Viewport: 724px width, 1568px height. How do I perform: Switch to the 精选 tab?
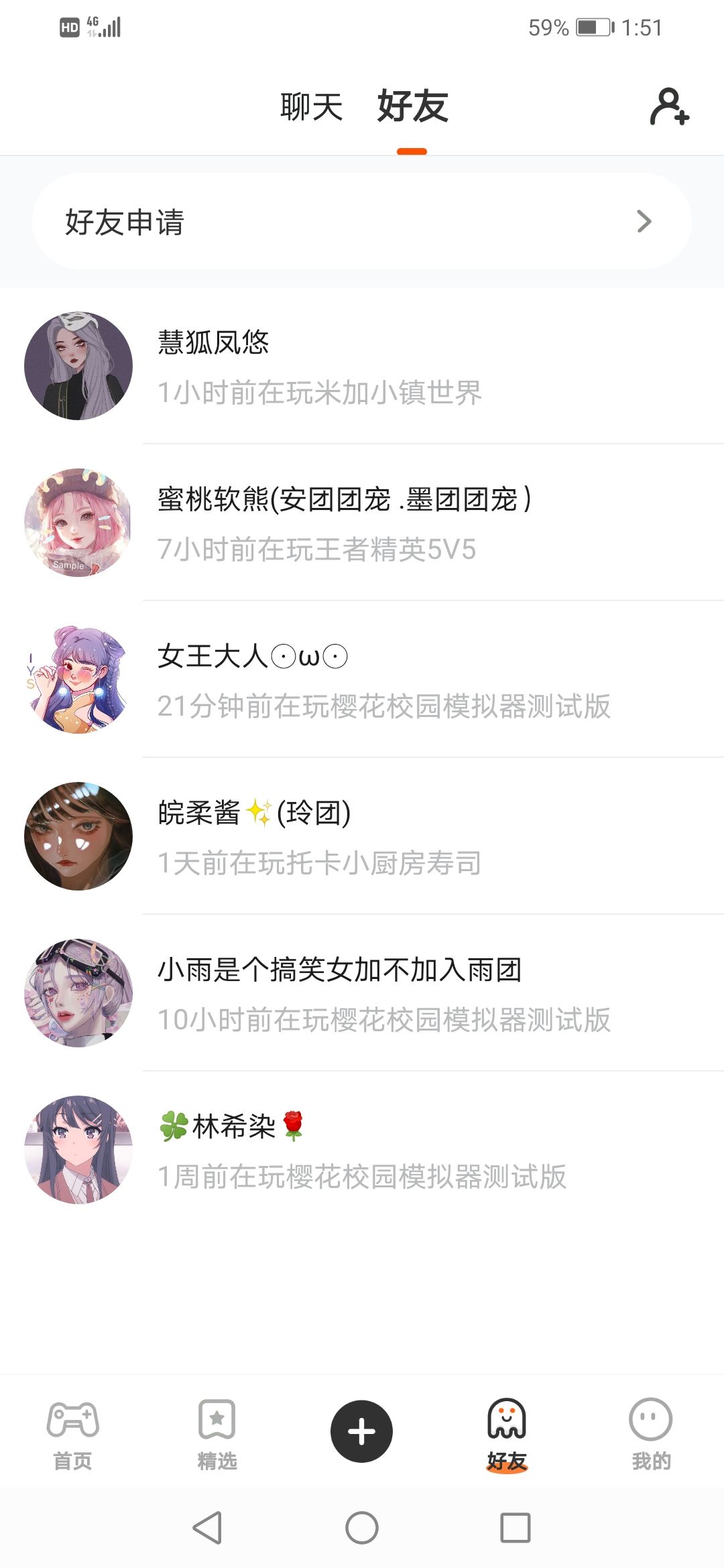[217, 1434]
